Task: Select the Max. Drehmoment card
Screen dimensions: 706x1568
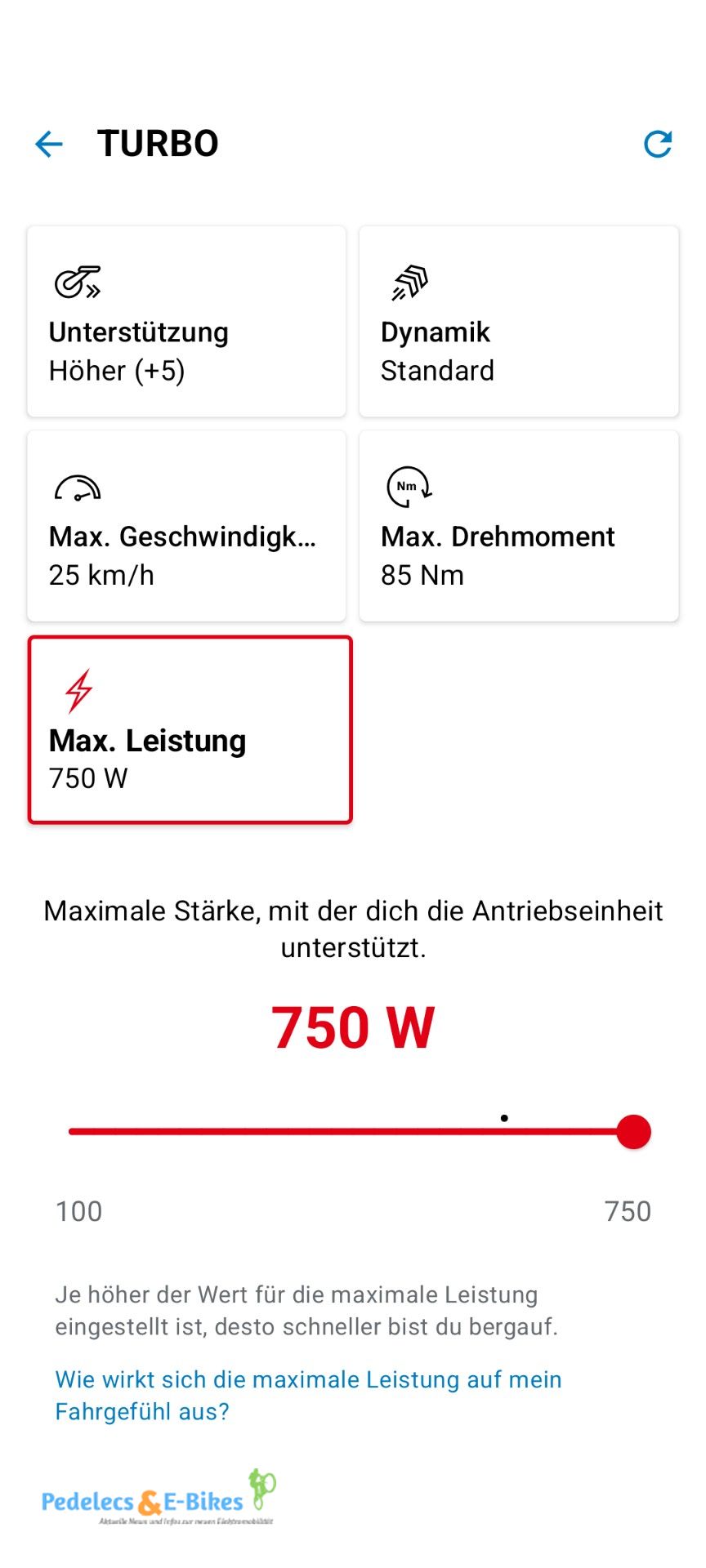Action: click(519, 526)
